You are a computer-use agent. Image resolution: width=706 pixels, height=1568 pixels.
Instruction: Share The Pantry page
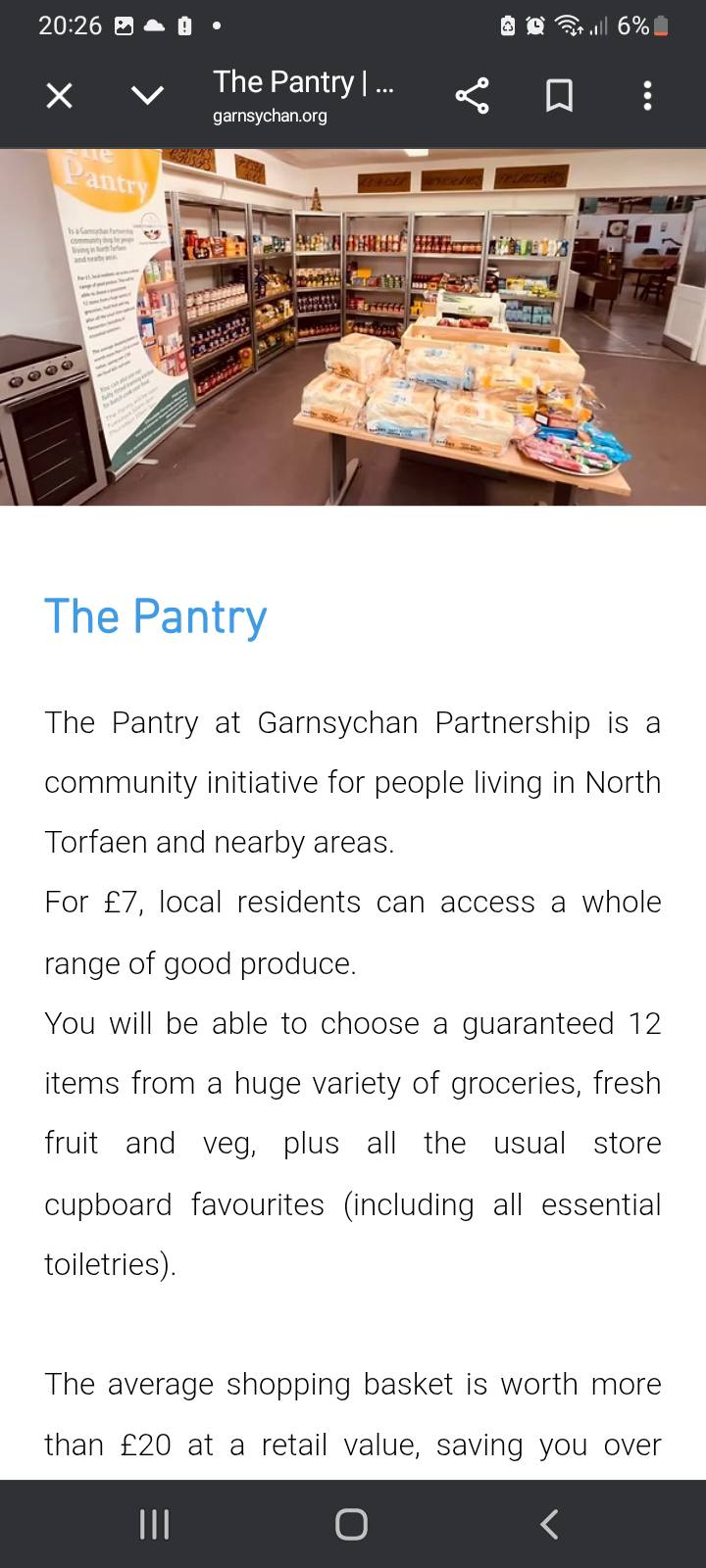pos(472,95)
